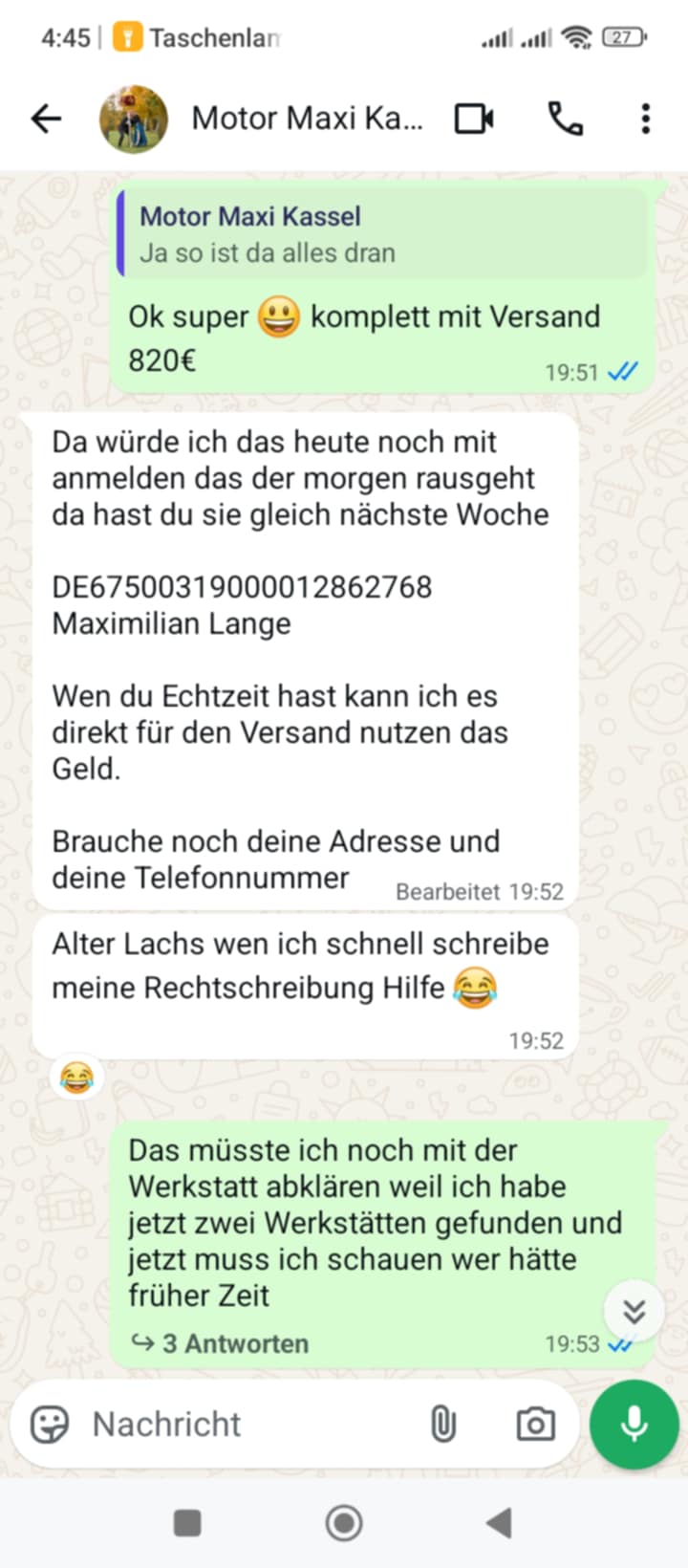The height and width of the screenshot is (1568, 688).
Task: Open recent apps with the square button
Action: point(187,1522)
